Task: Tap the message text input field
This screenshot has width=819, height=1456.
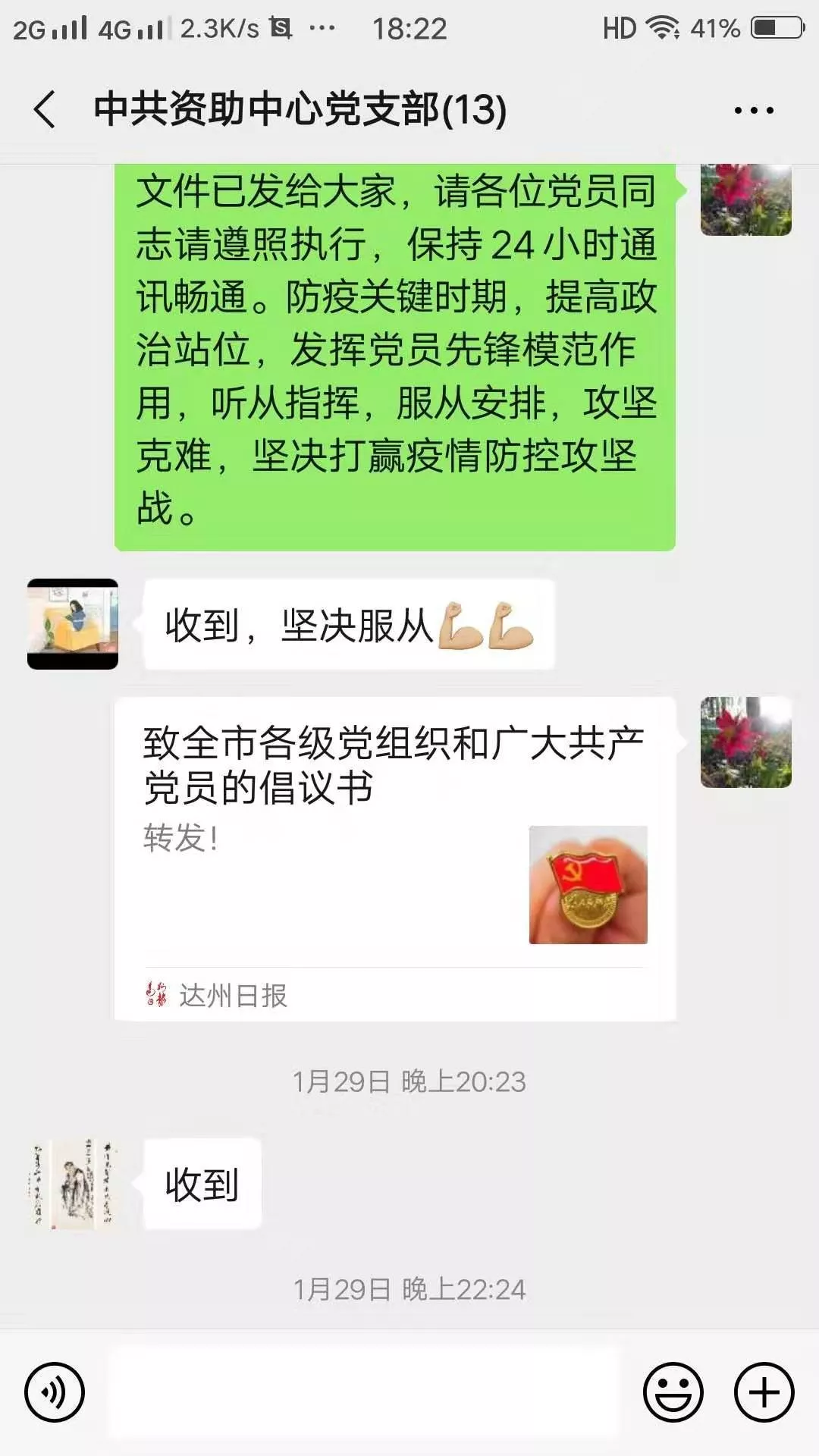Action: pos(364,1392)
